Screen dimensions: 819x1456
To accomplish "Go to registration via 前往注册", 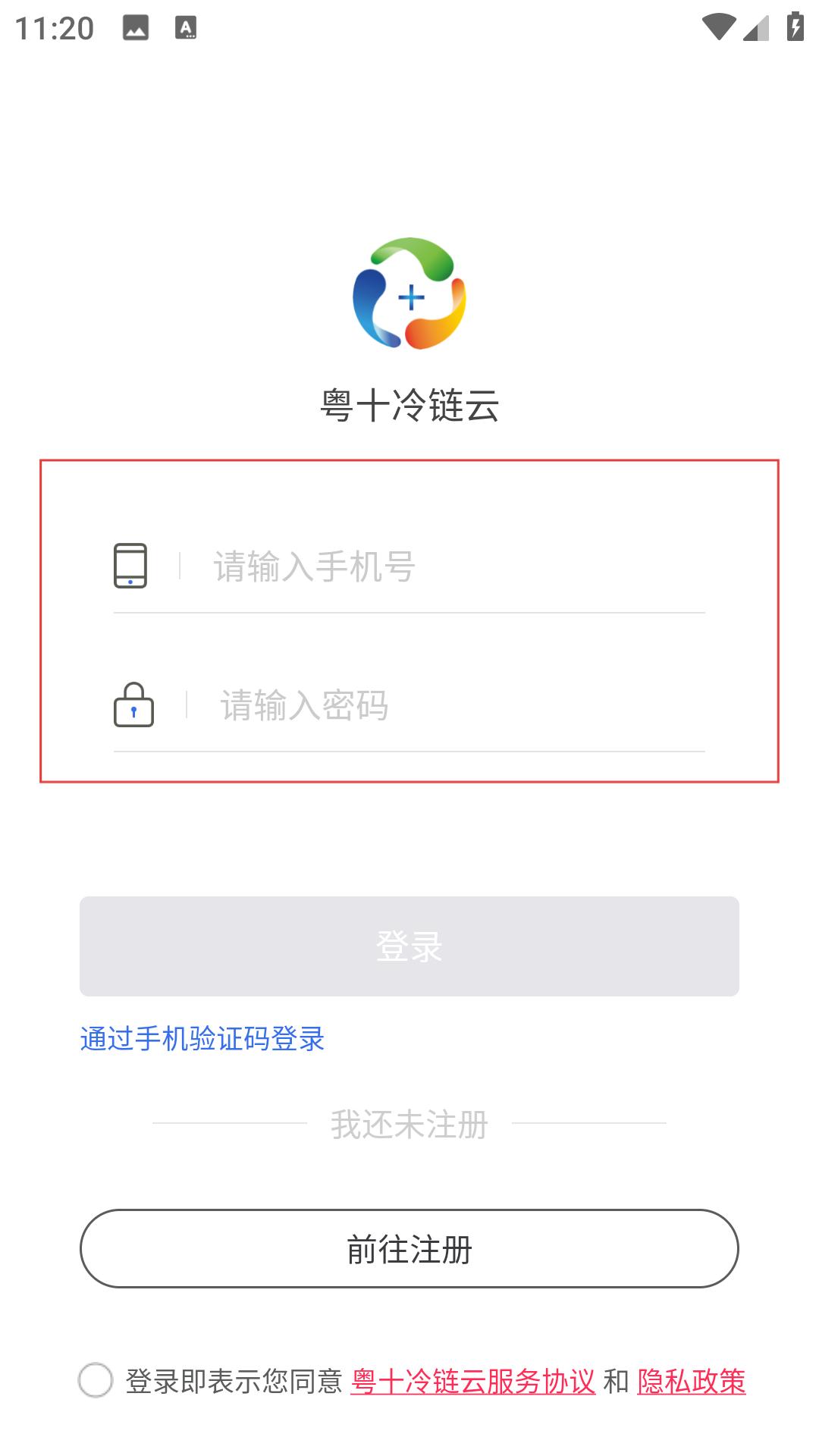I will pyautogui.click(x=409, y=1248).
